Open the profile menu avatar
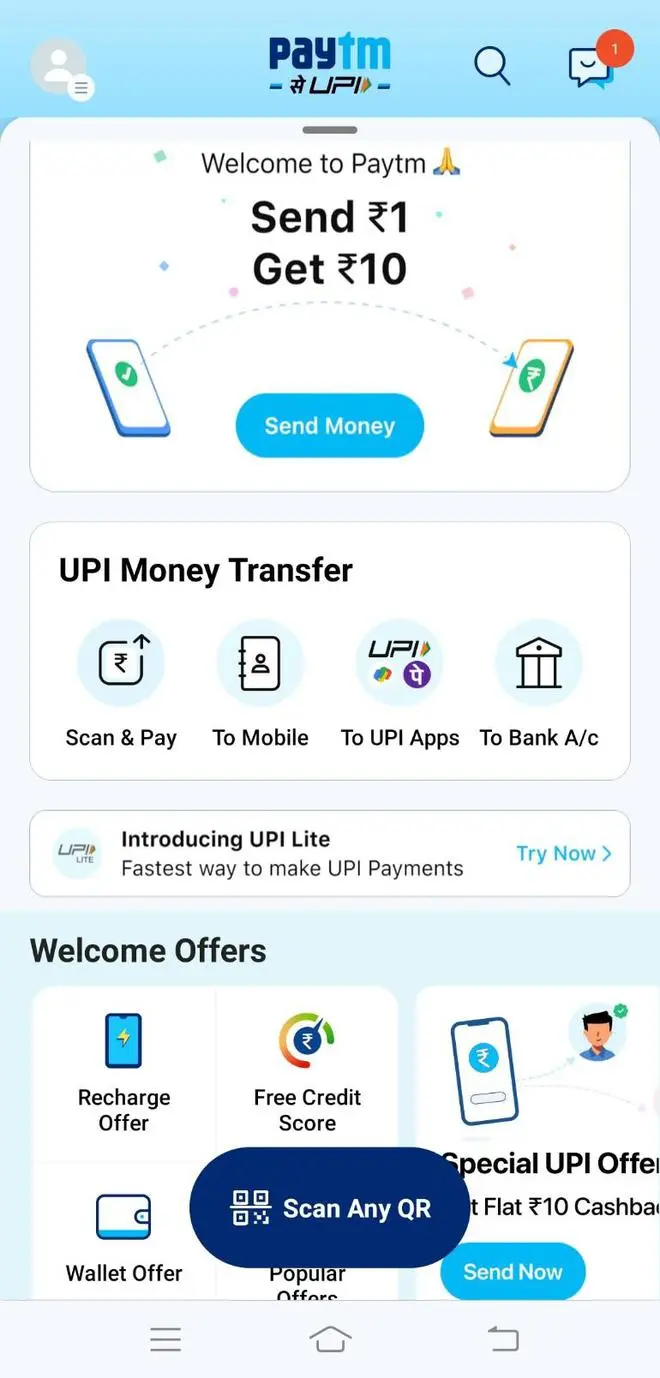The height and width of the screenshot is (1378, 660). pyautogui.click(x=60, y=68)
